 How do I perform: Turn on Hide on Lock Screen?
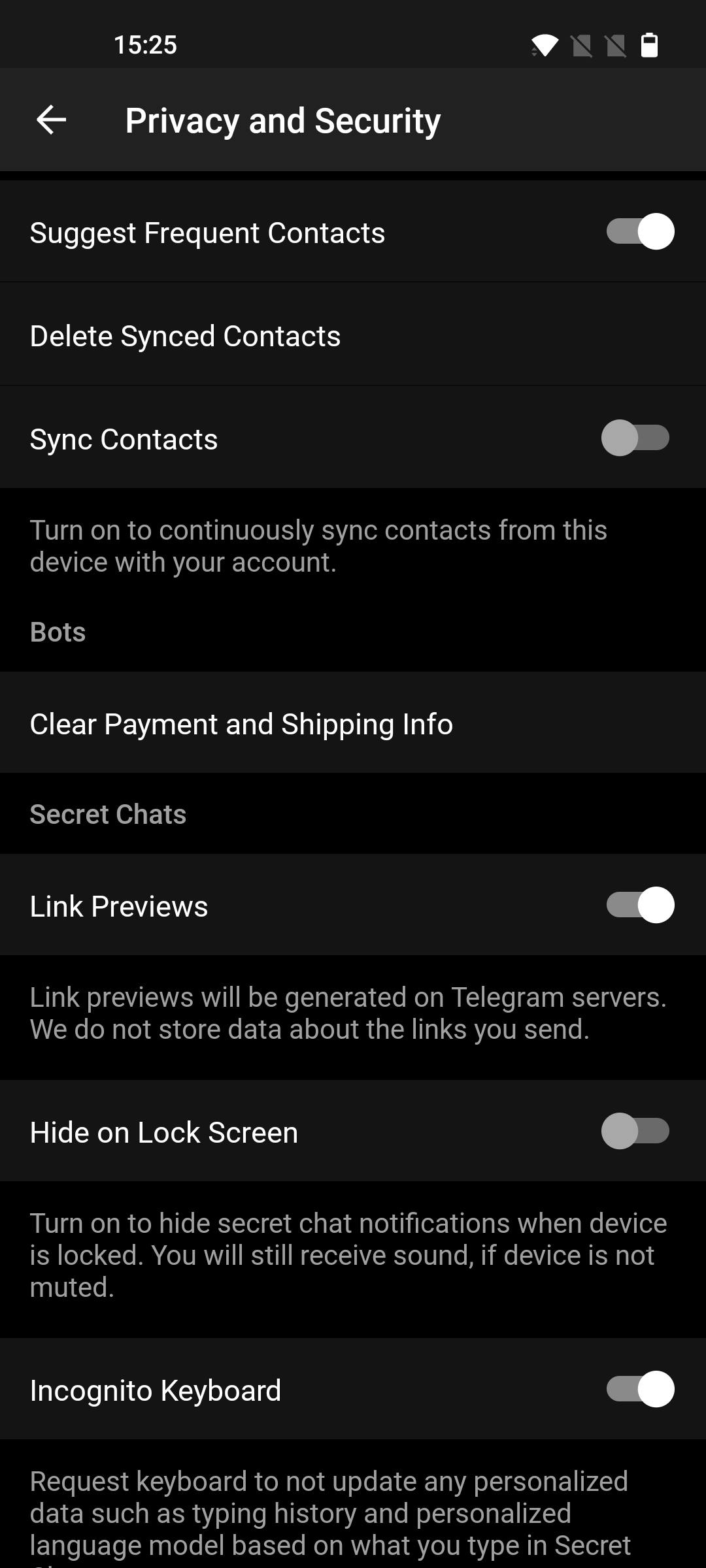pyautogui.click(x=635, y=1132)
